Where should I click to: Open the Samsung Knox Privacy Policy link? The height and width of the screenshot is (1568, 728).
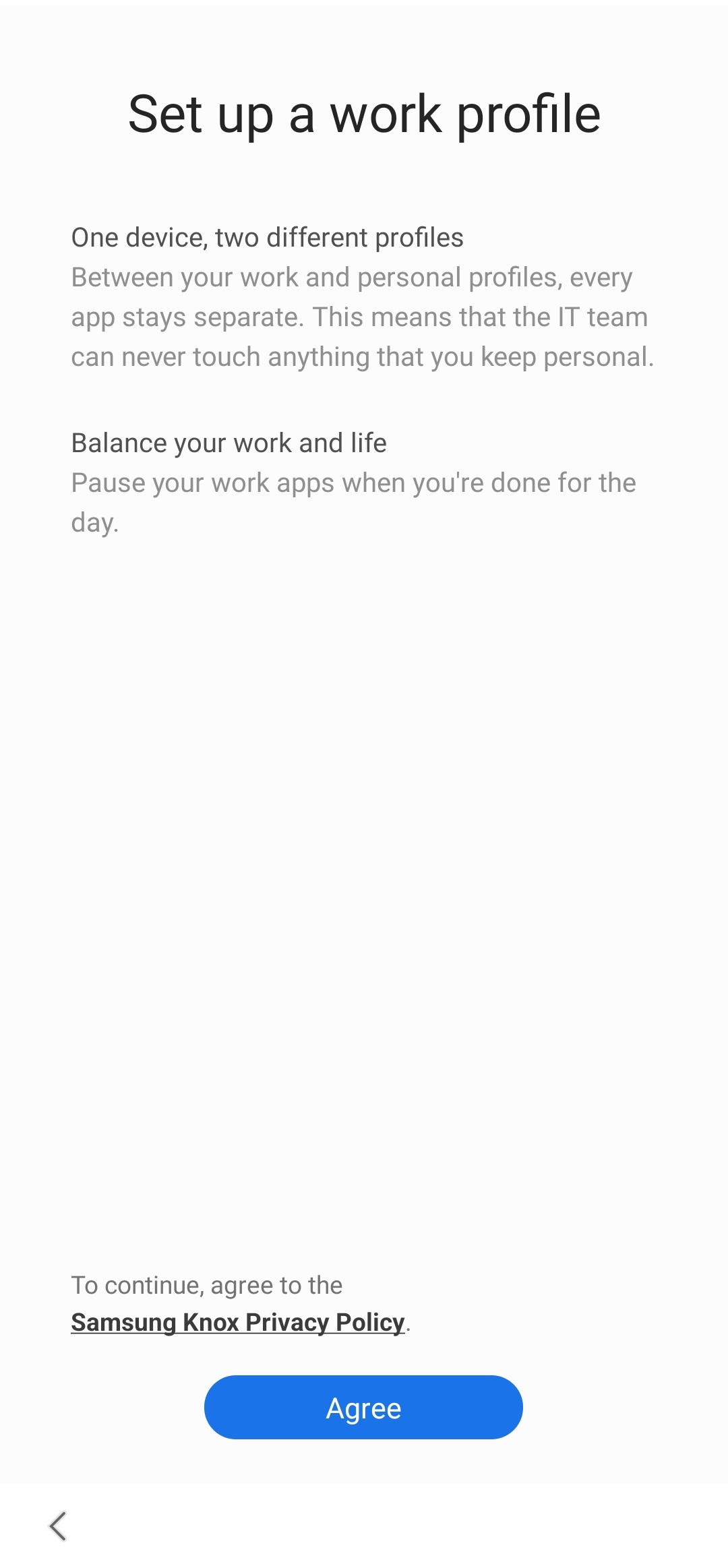(x=238, y=1322)
